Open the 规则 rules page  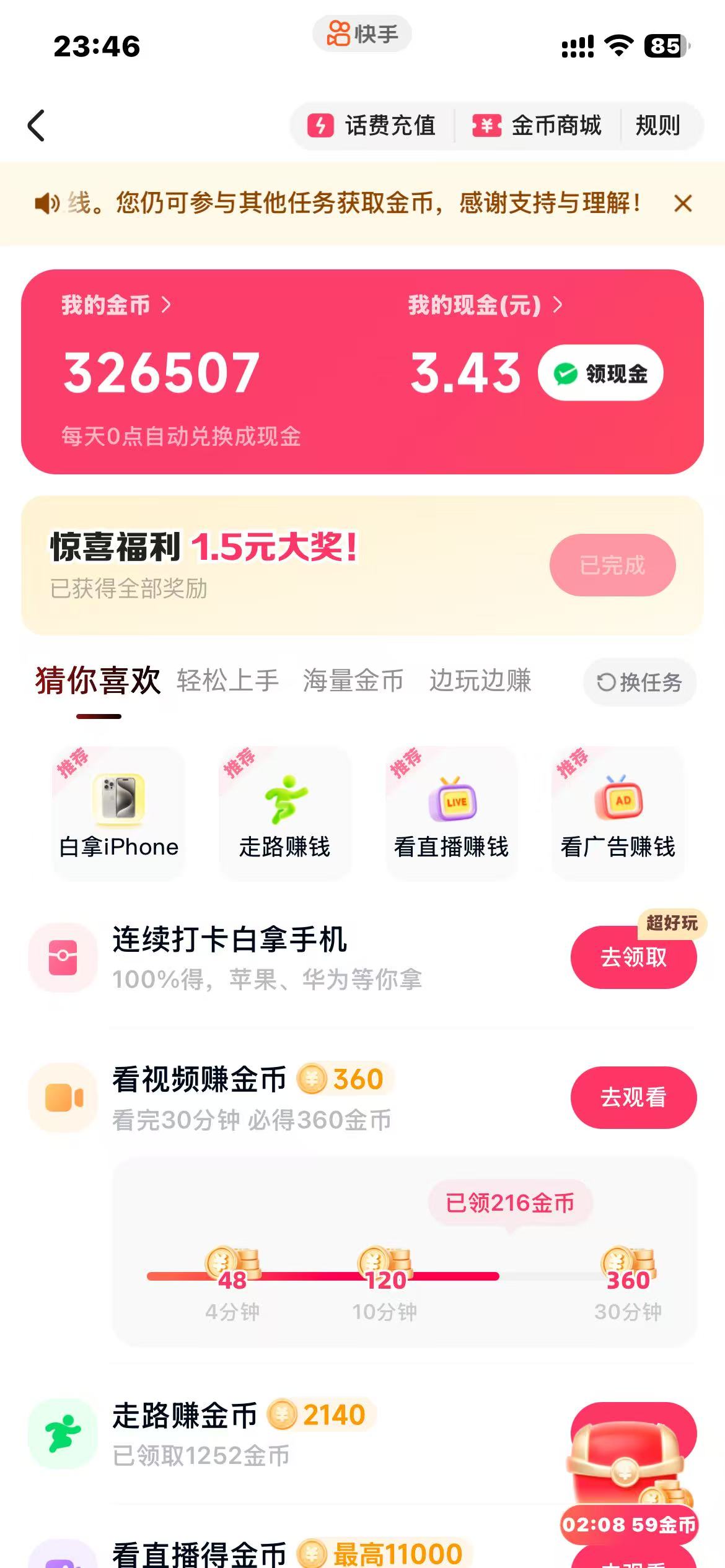pos(657,125)
